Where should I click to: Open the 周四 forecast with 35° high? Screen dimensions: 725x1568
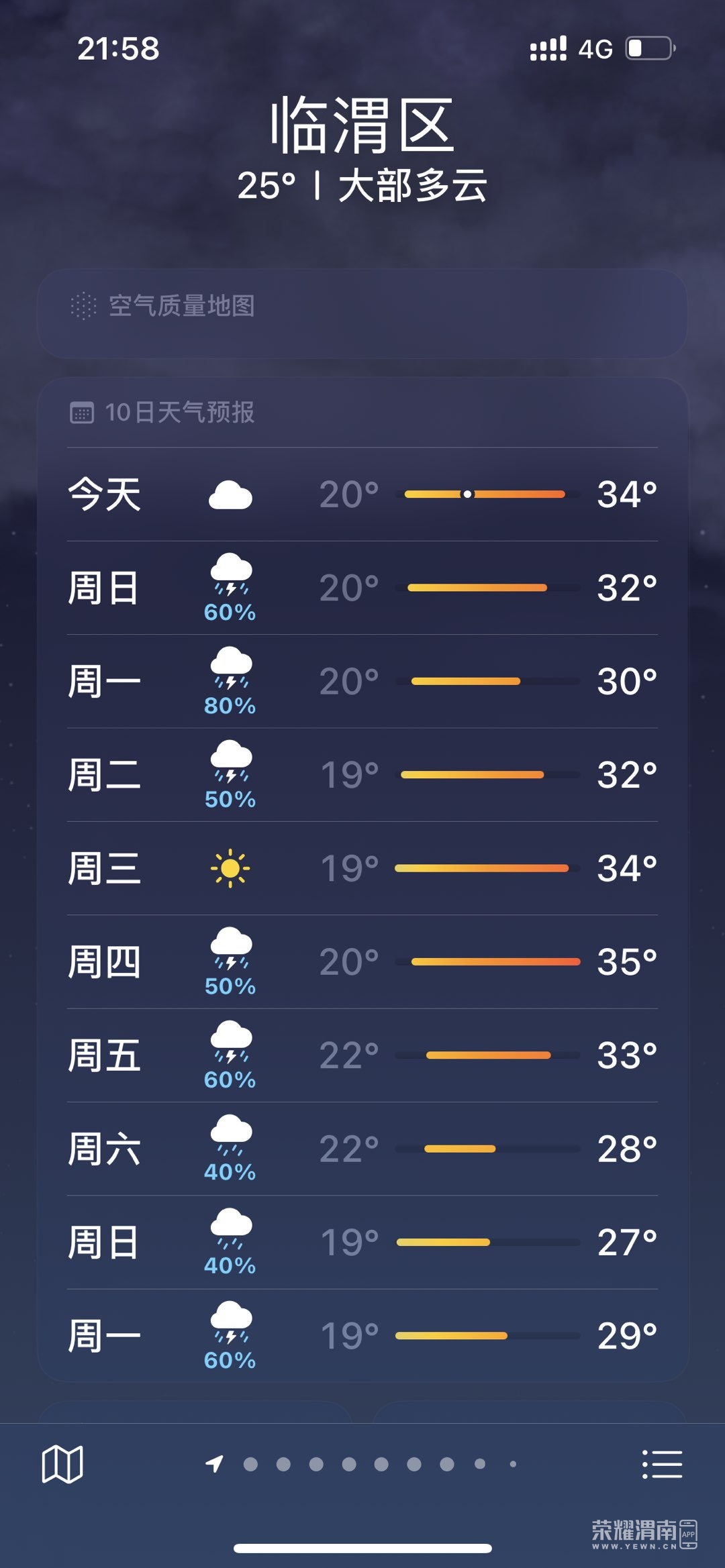point(362,961)
